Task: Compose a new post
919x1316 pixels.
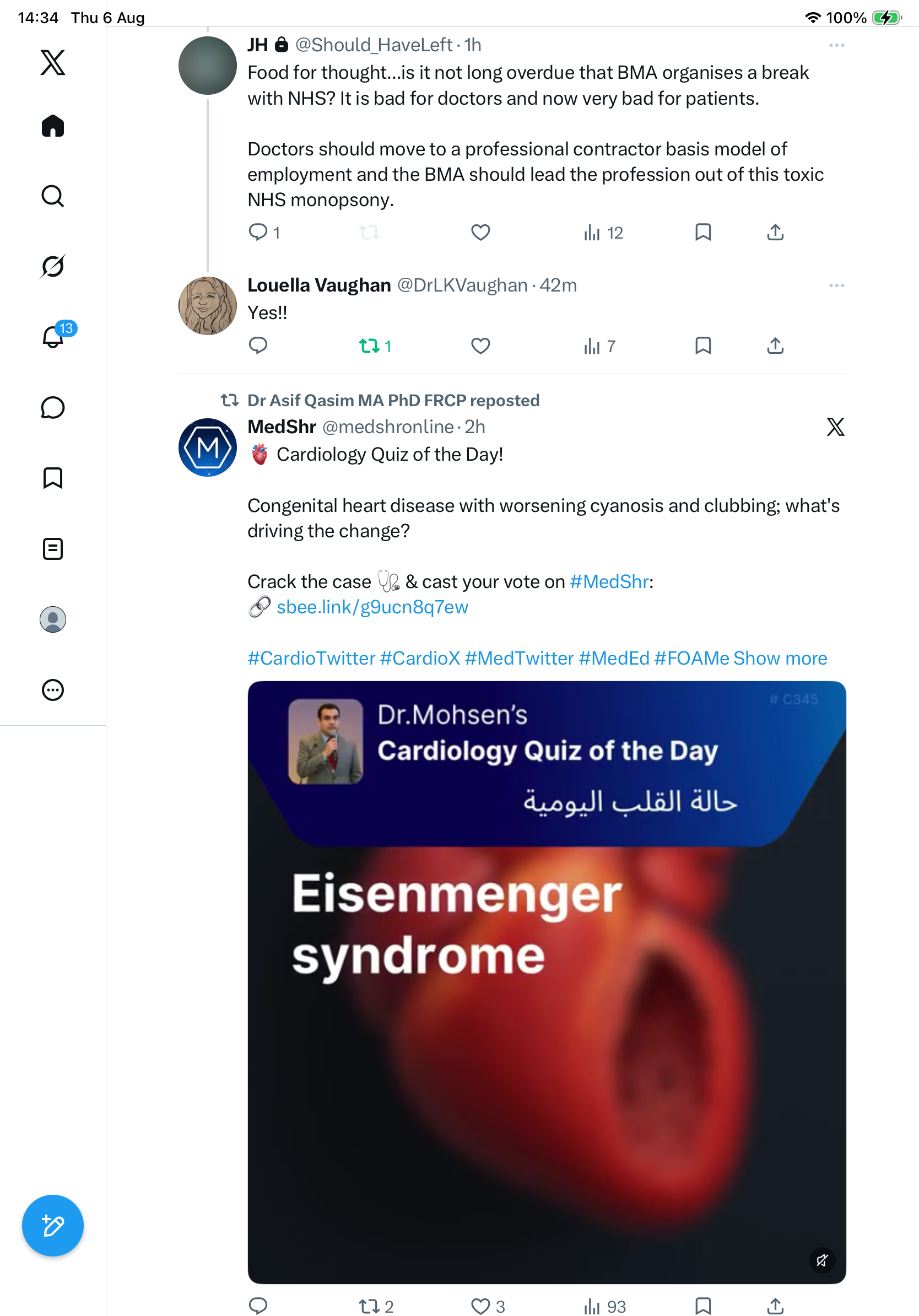Action: (53, 1226)
